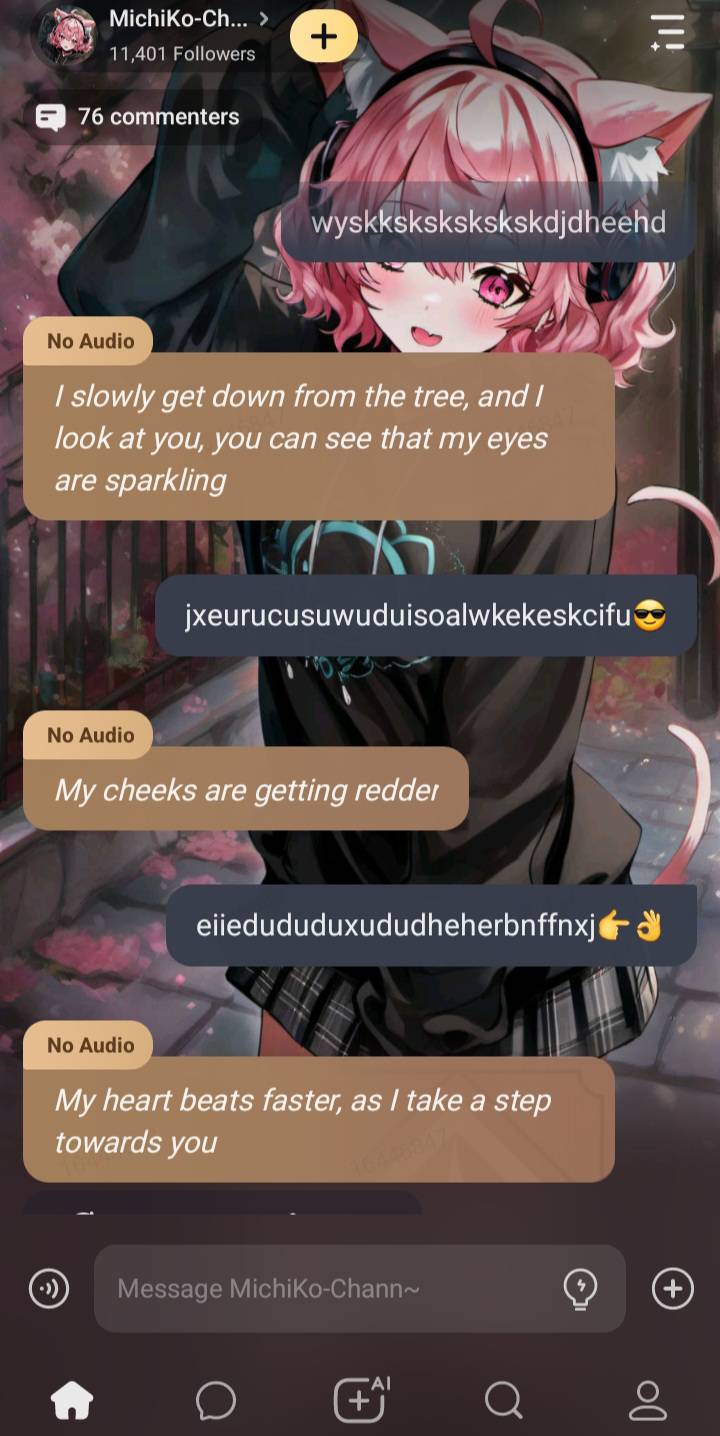The width and height of the screenshot is (720, 1436).
Task: View the 76 commenters
Action: tap(138, 117)
